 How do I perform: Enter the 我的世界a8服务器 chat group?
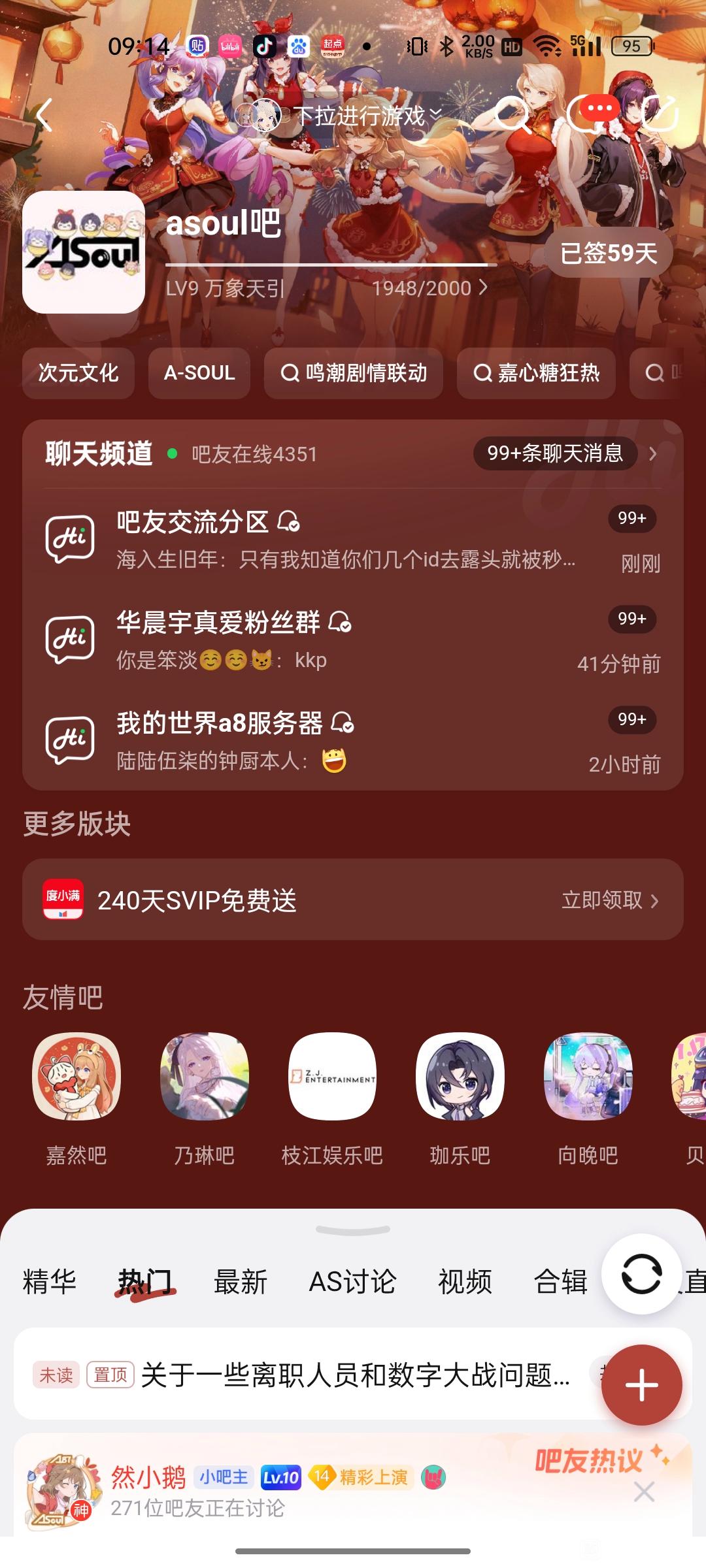(x=353, y=741)
